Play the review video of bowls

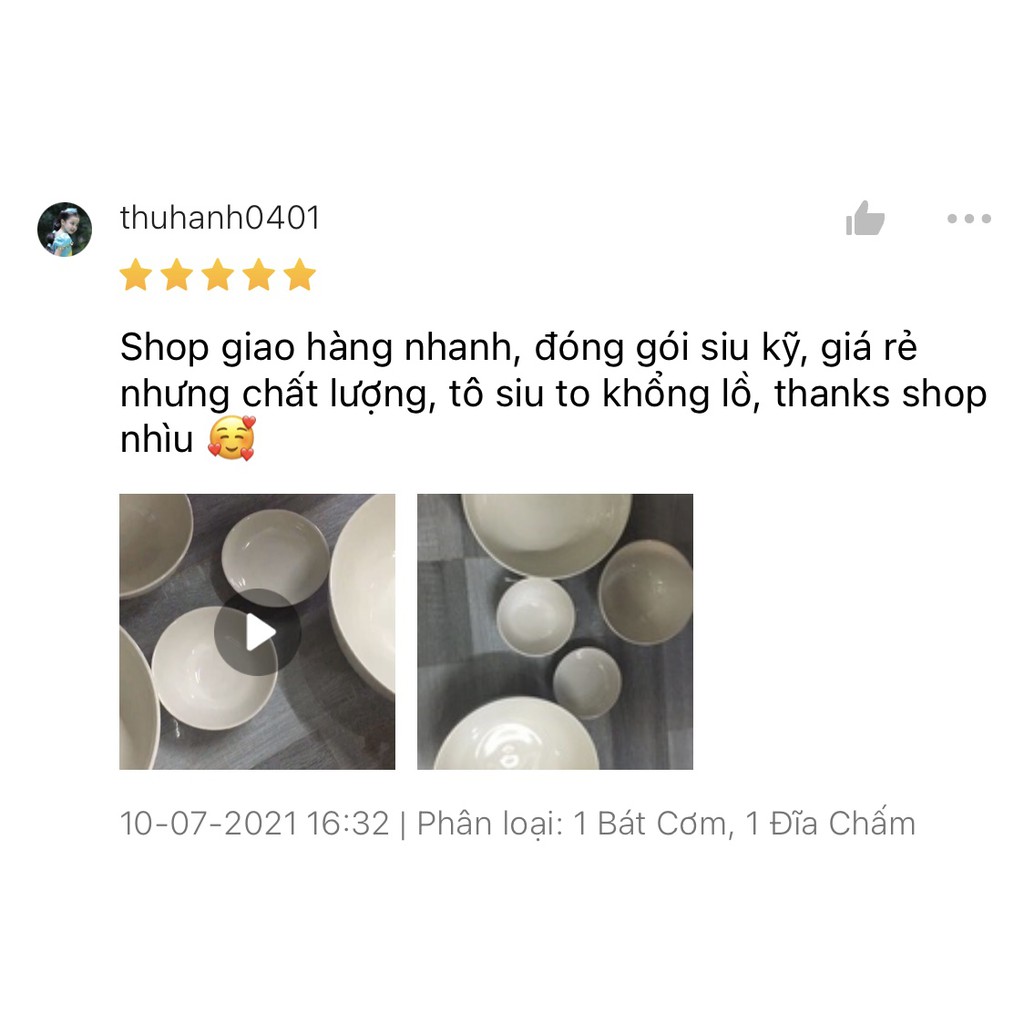point(257,632)
